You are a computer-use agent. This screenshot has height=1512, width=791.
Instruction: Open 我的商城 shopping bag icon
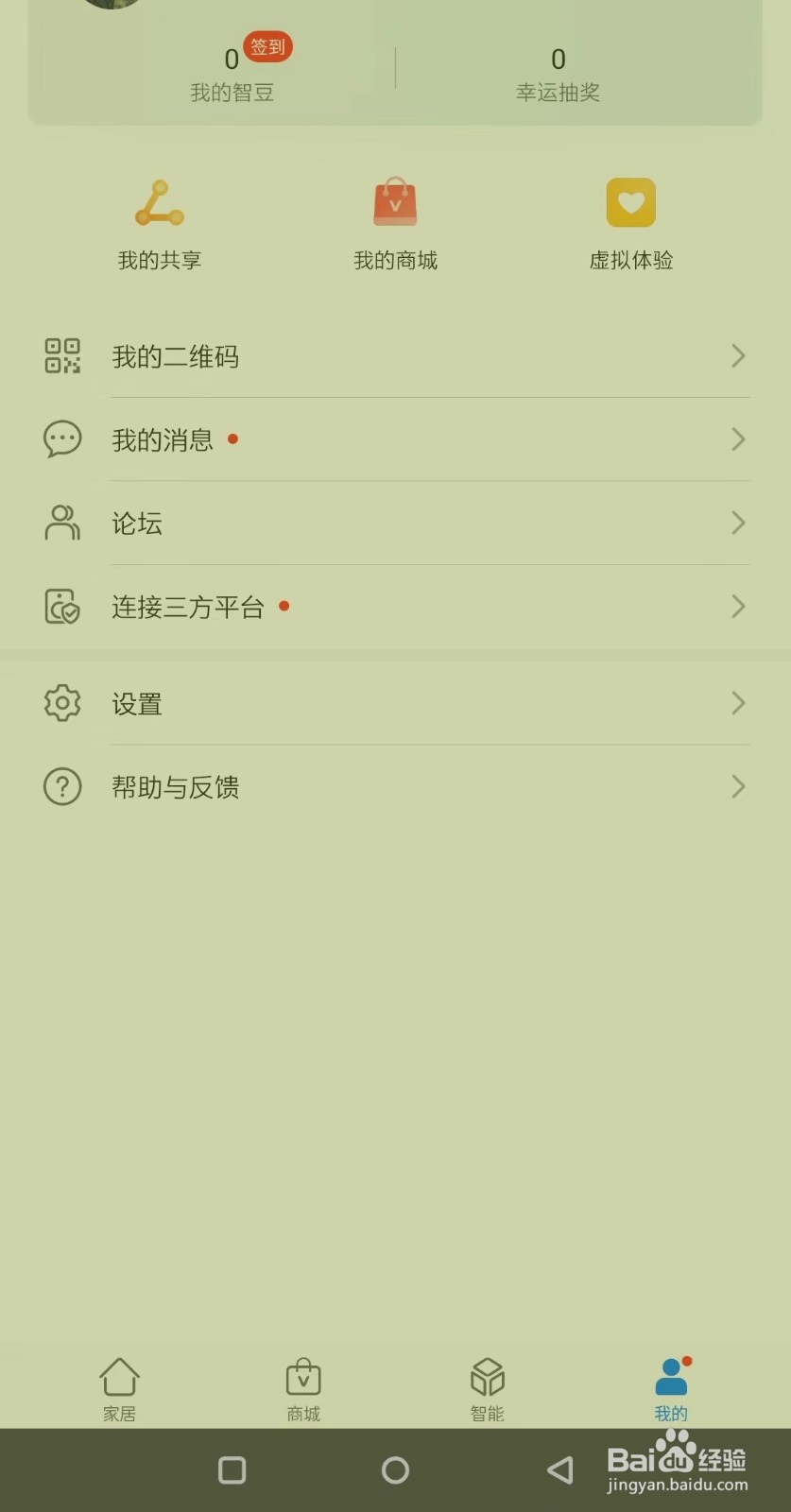coord(395,201)
